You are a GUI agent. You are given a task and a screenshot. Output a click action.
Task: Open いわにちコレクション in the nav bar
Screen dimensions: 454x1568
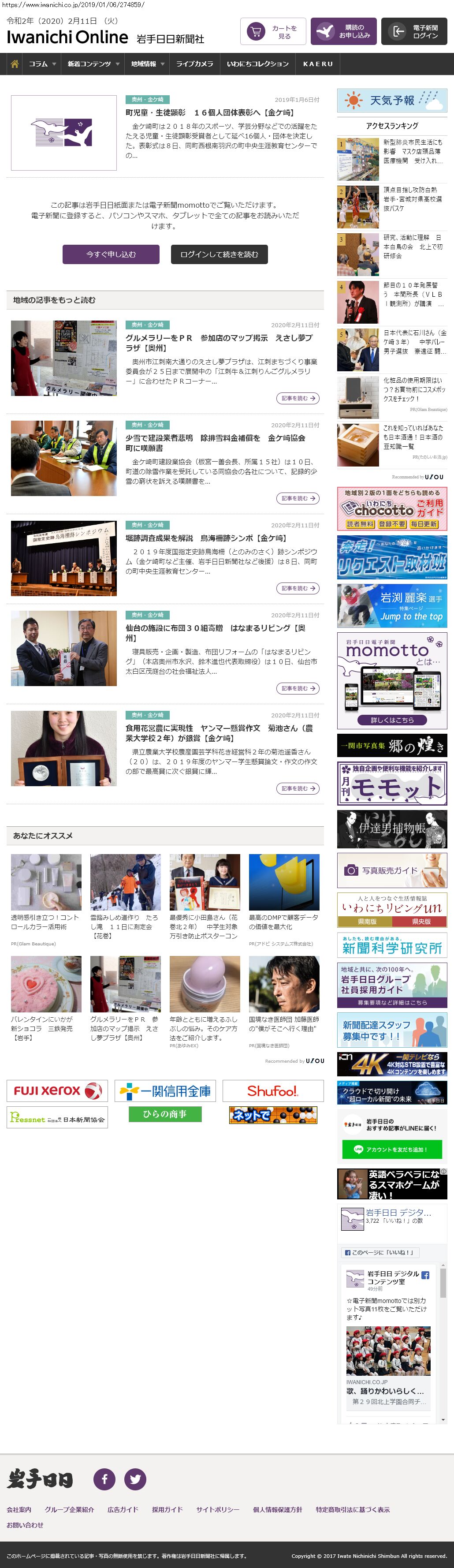coord(257,64)
